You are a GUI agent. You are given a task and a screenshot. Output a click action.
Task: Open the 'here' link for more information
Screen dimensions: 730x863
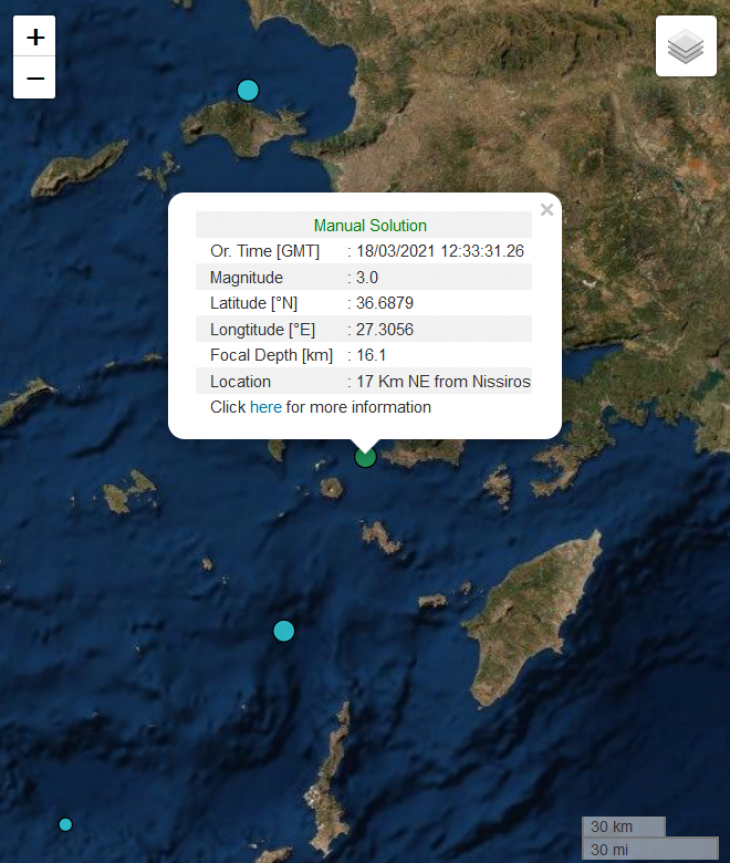tap(266, 407)
